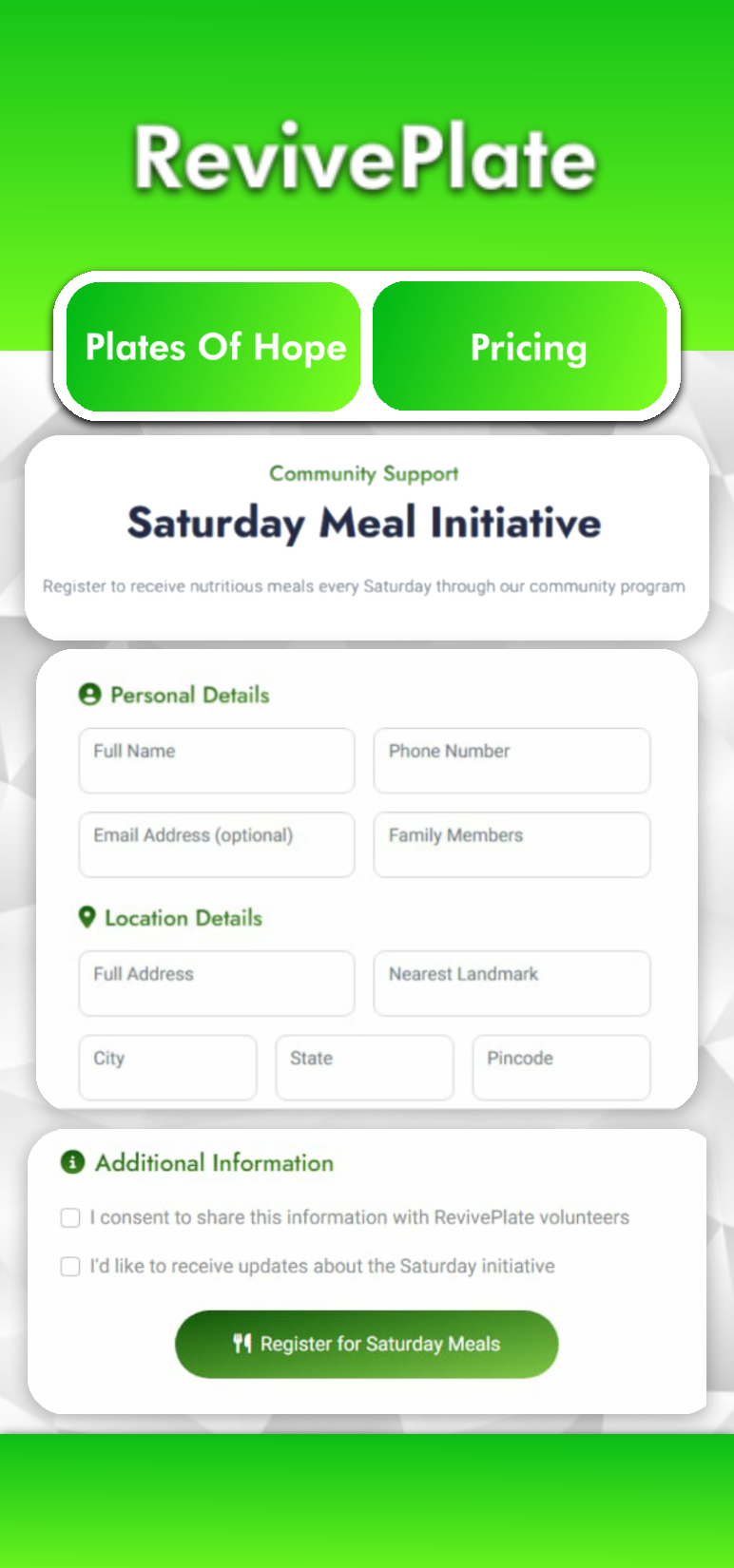This screenshot has height=1568, width=734.
Task: Focus the City input field
Action: coord(167,1067)
